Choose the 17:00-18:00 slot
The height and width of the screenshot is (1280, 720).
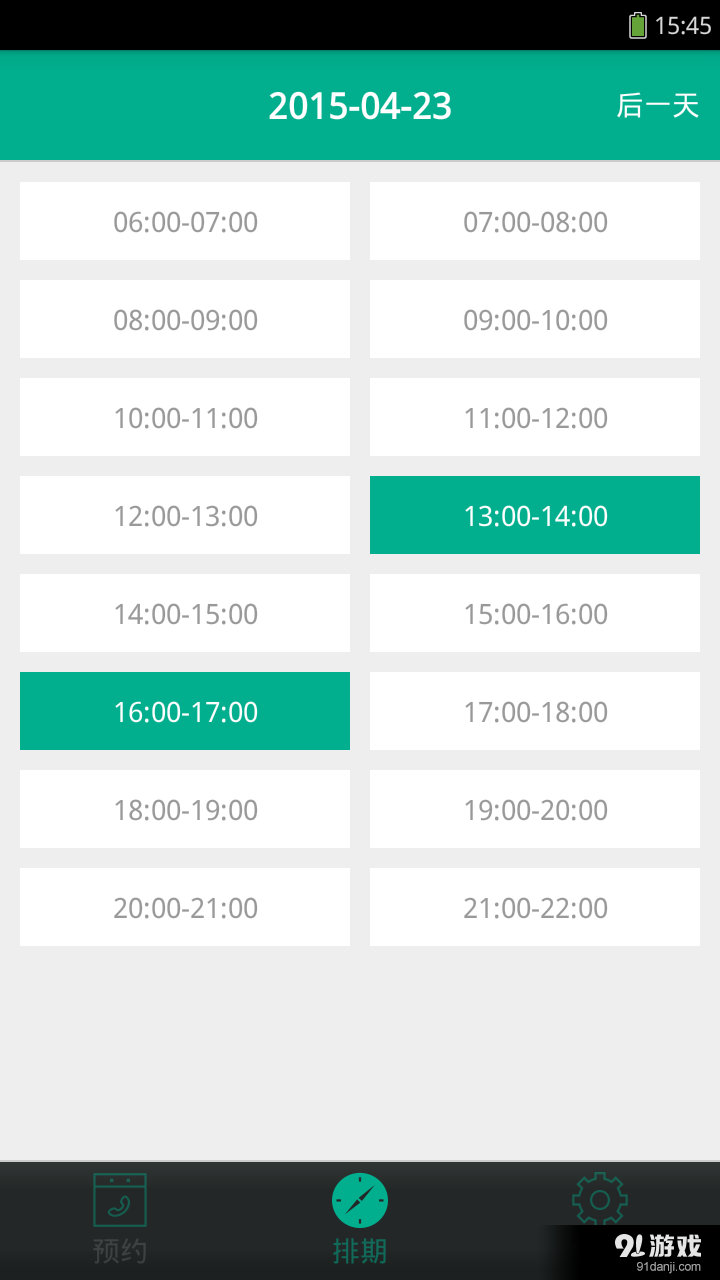pyautogui.click(x=535, y=711)
